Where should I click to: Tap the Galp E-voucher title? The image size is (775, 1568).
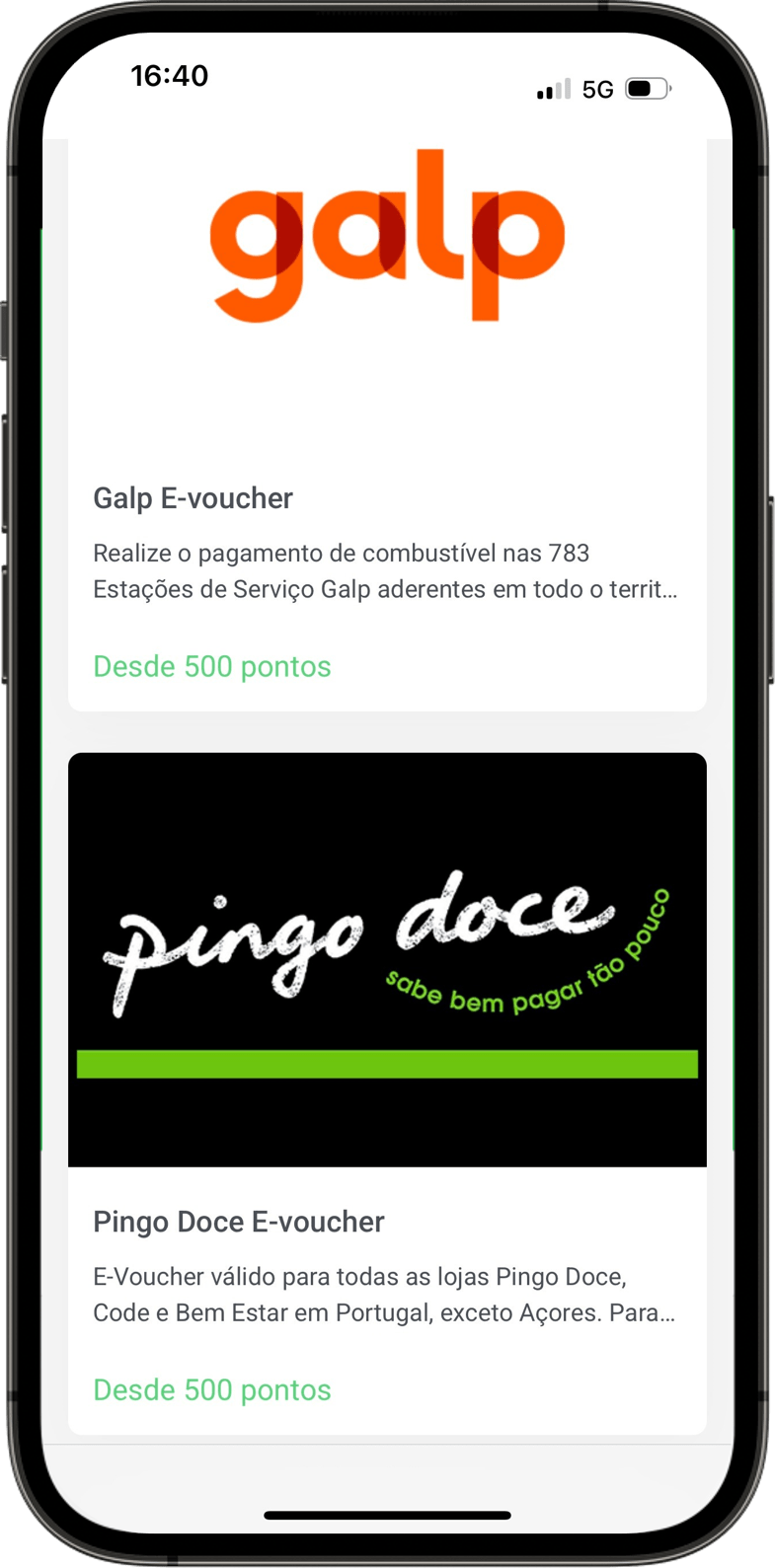(193, 498)
